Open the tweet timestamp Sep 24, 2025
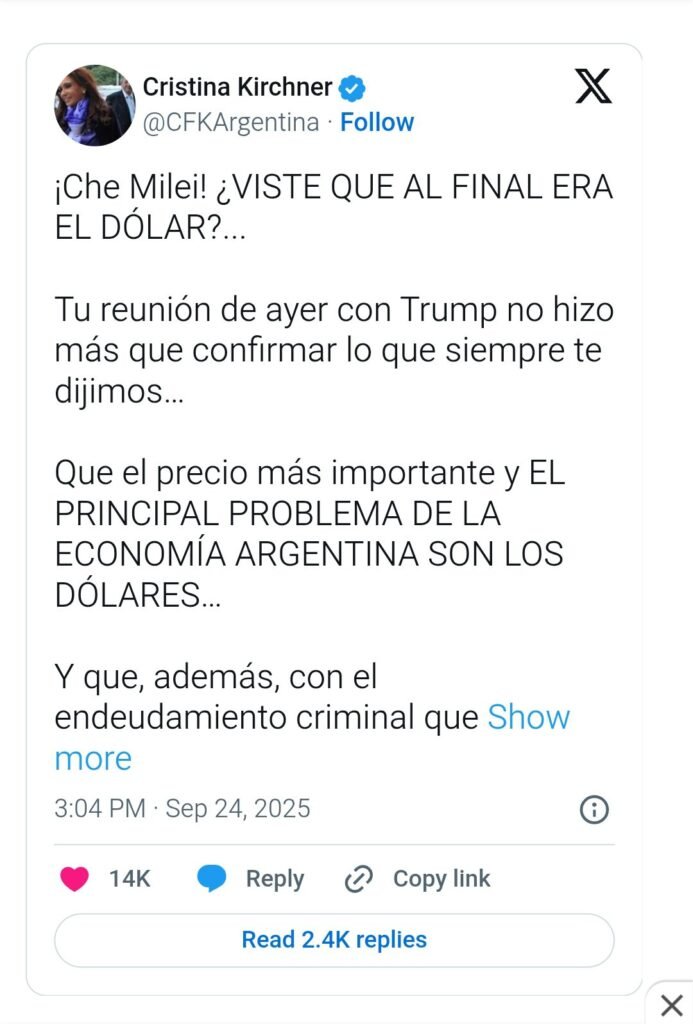 [x=182, y=808]
